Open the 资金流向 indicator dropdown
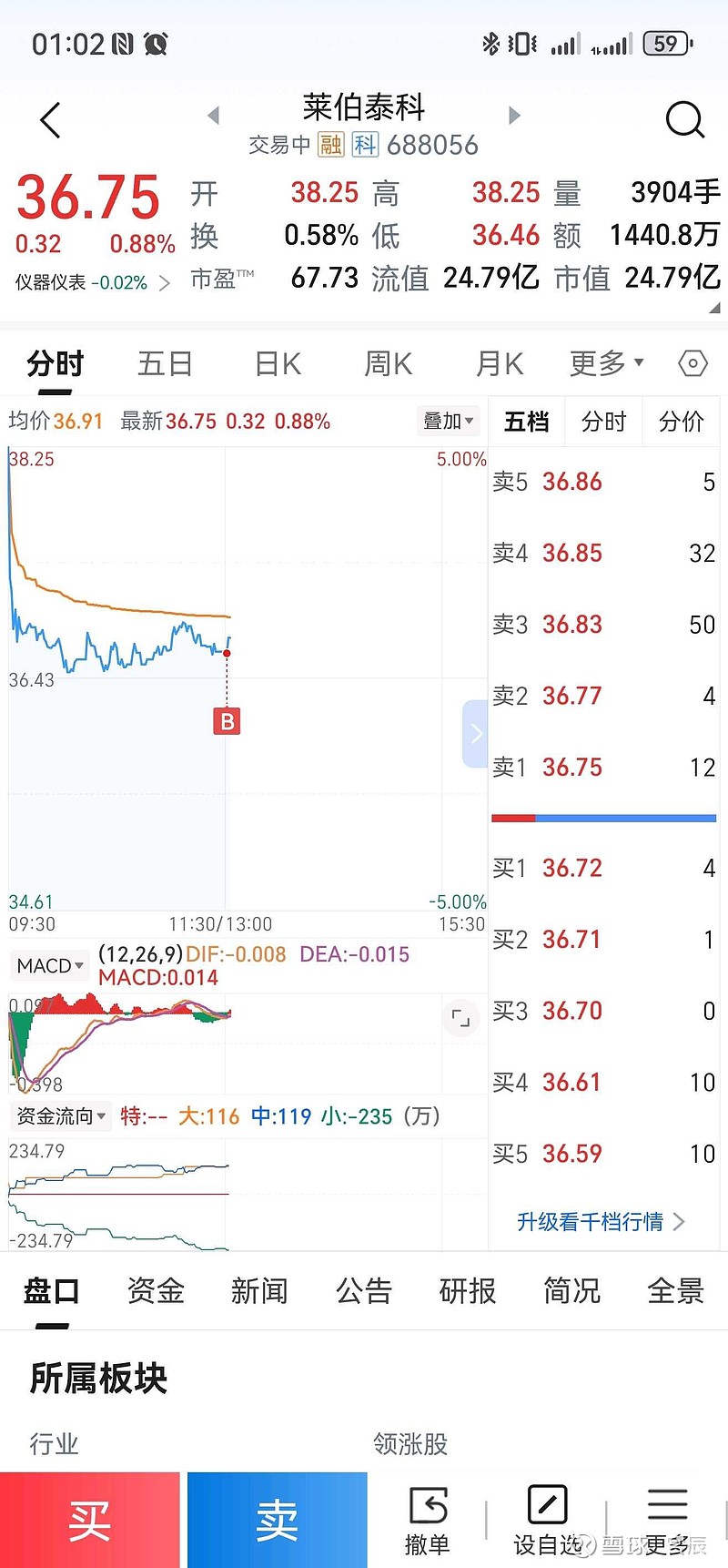The image size is (728, 1568). coord(61,1115)
